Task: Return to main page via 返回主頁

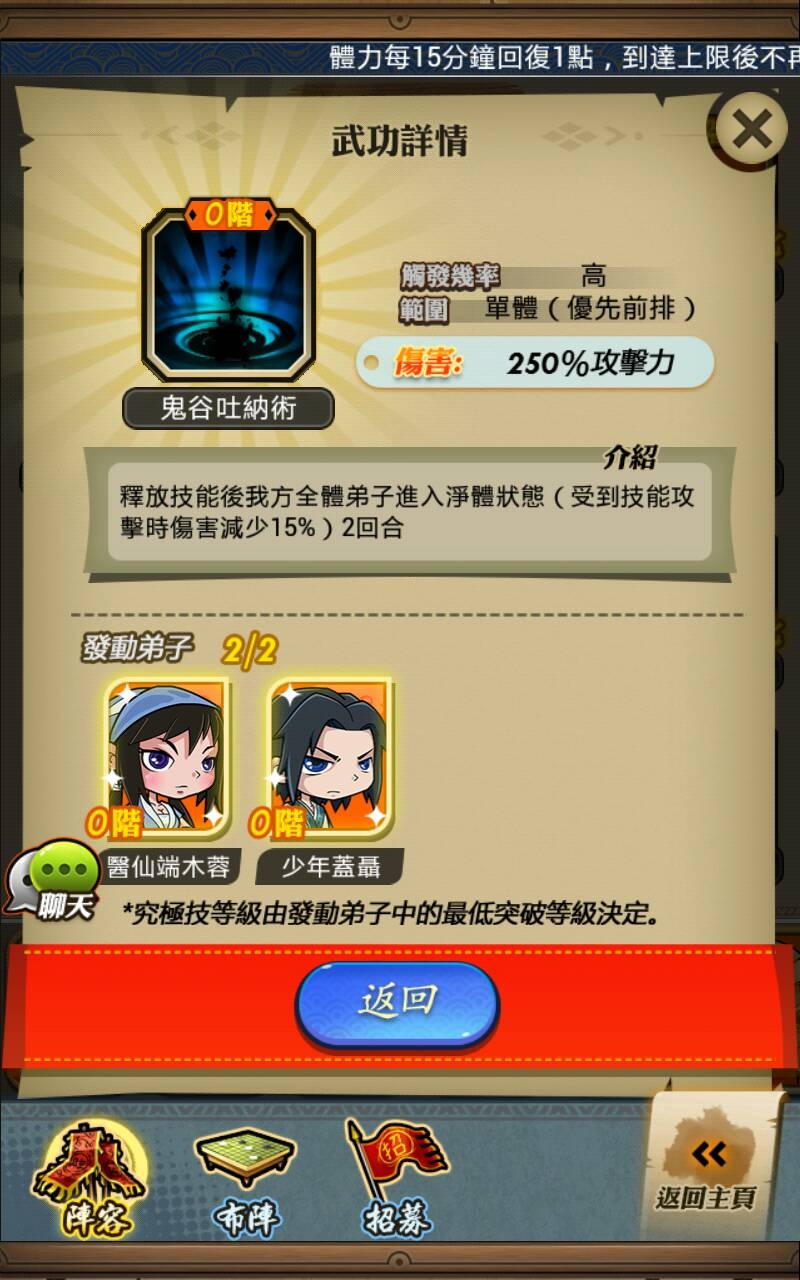Action: tap(707, 1170)
